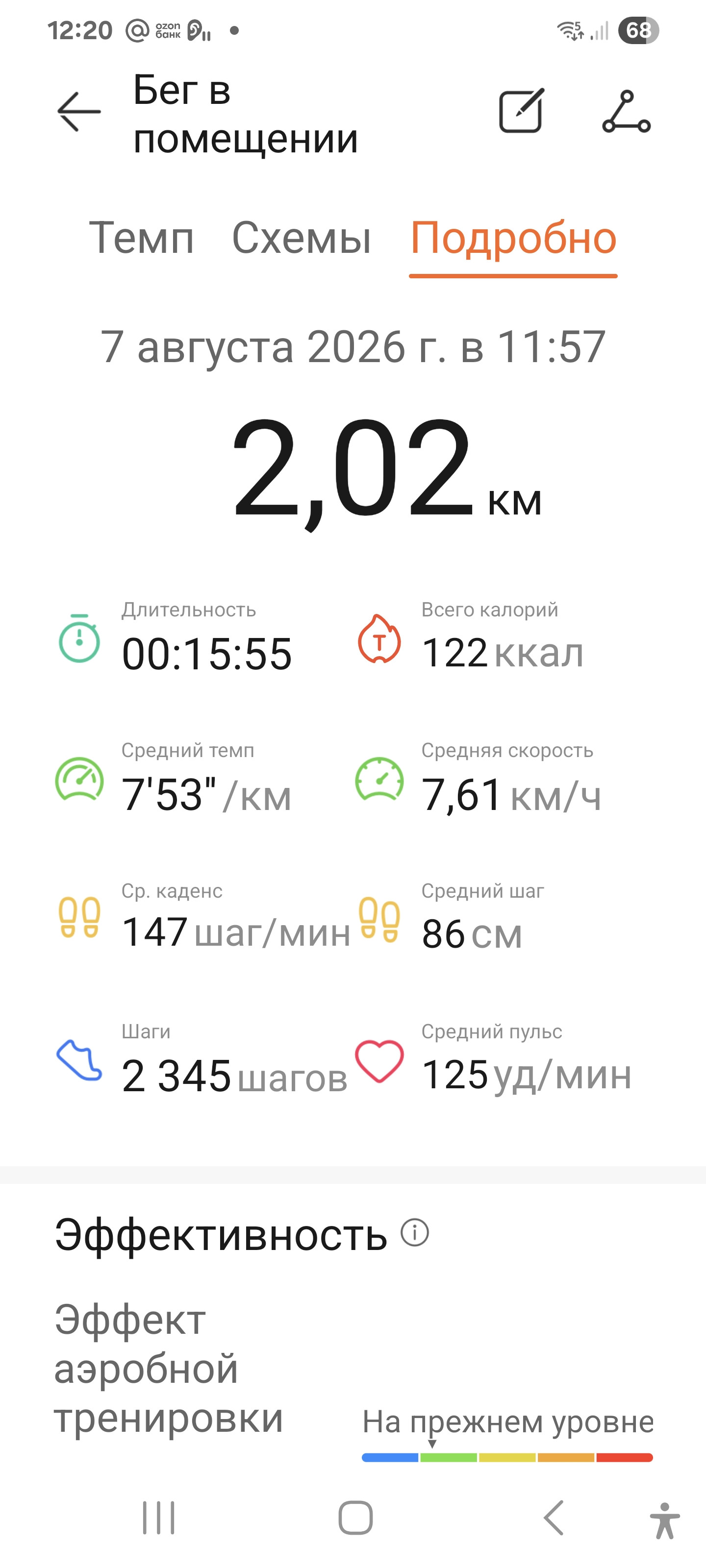The width and height of the screenshot is (706, 1568).
Task: Open the info icon next to Эффективность
Action: point(415,1233)
